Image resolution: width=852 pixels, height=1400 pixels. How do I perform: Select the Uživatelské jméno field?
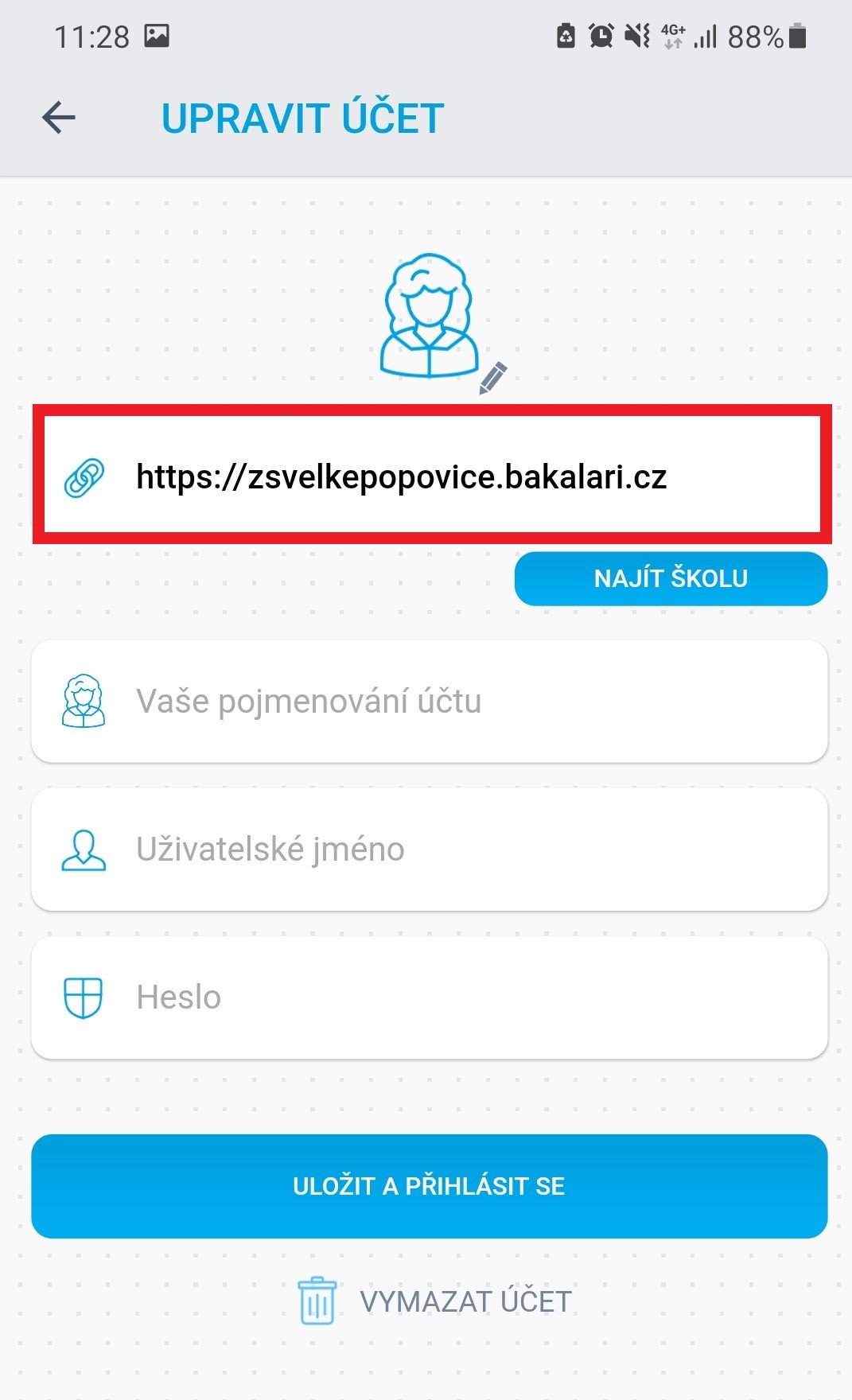[x=430, y=849]
